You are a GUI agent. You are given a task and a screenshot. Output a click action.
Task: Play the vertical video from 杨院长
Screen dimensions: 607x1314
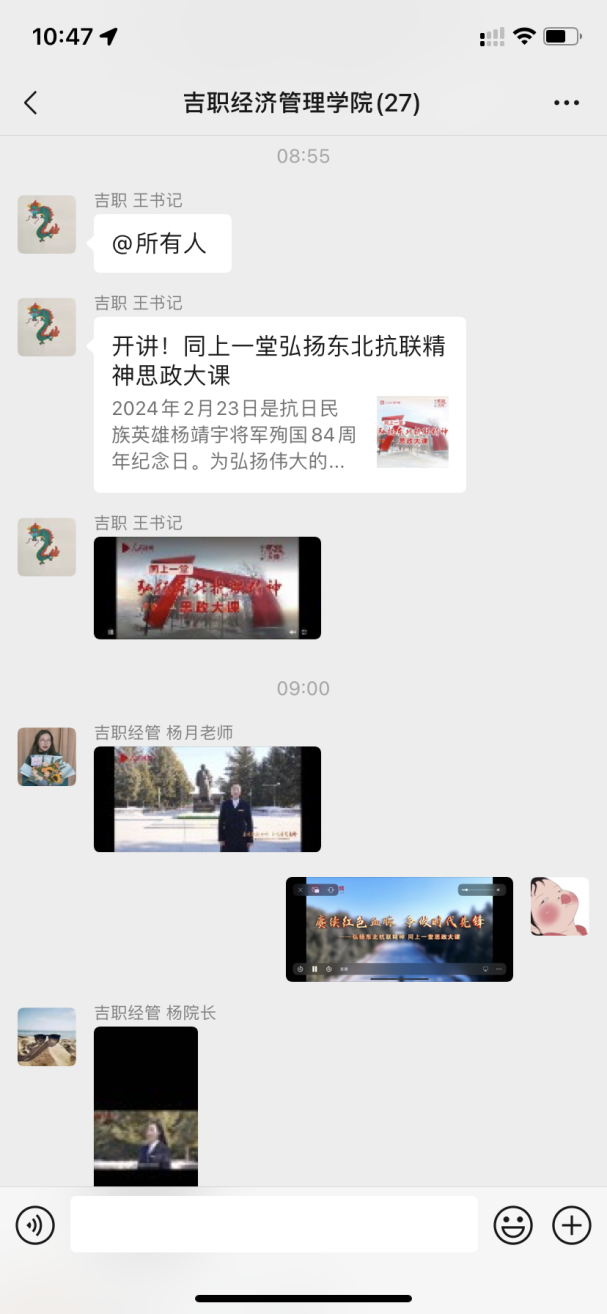[146, 1105]
